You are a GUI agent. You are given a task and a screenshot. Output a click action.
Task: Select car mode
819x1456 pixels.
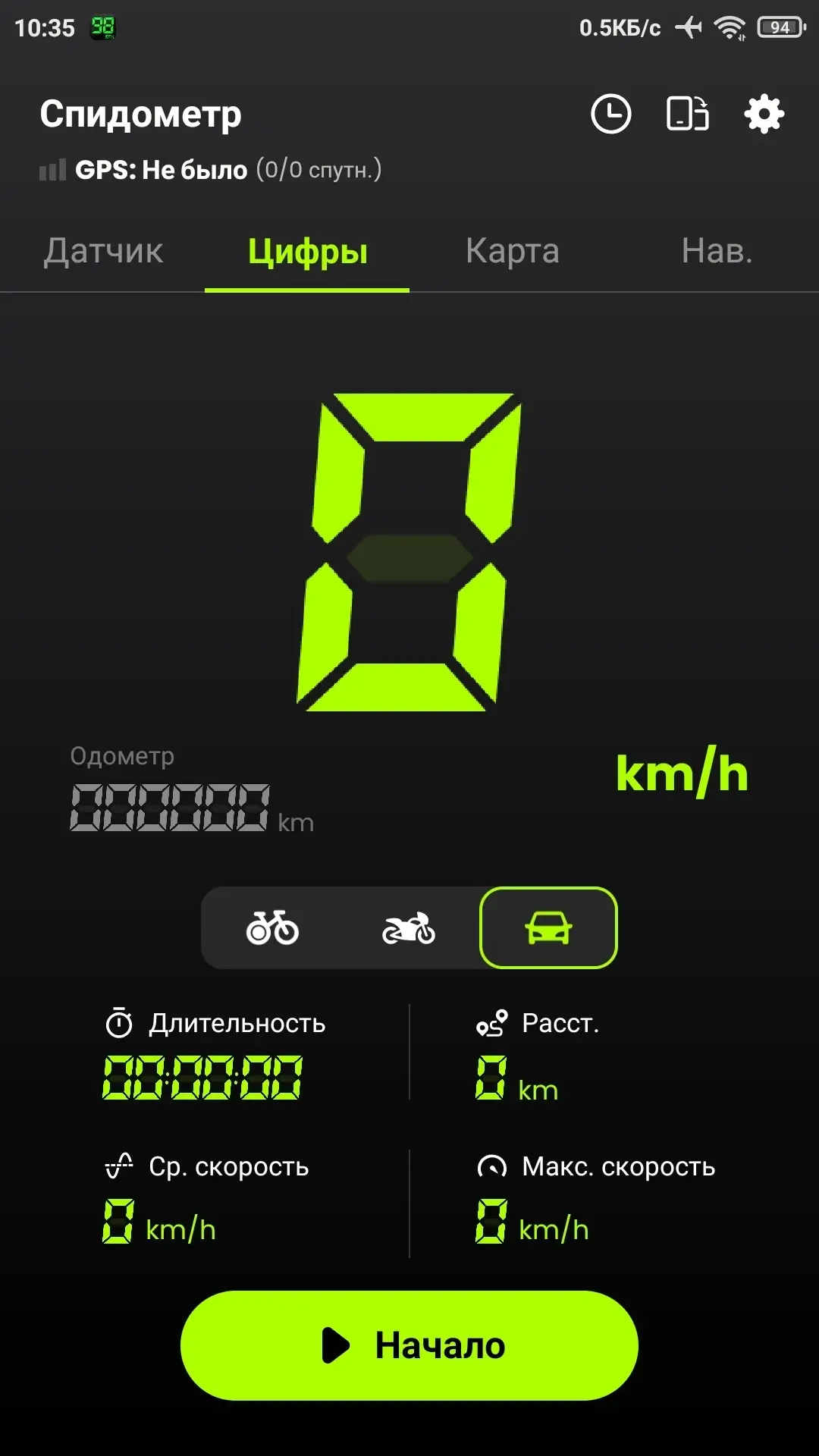pos(548,927)
